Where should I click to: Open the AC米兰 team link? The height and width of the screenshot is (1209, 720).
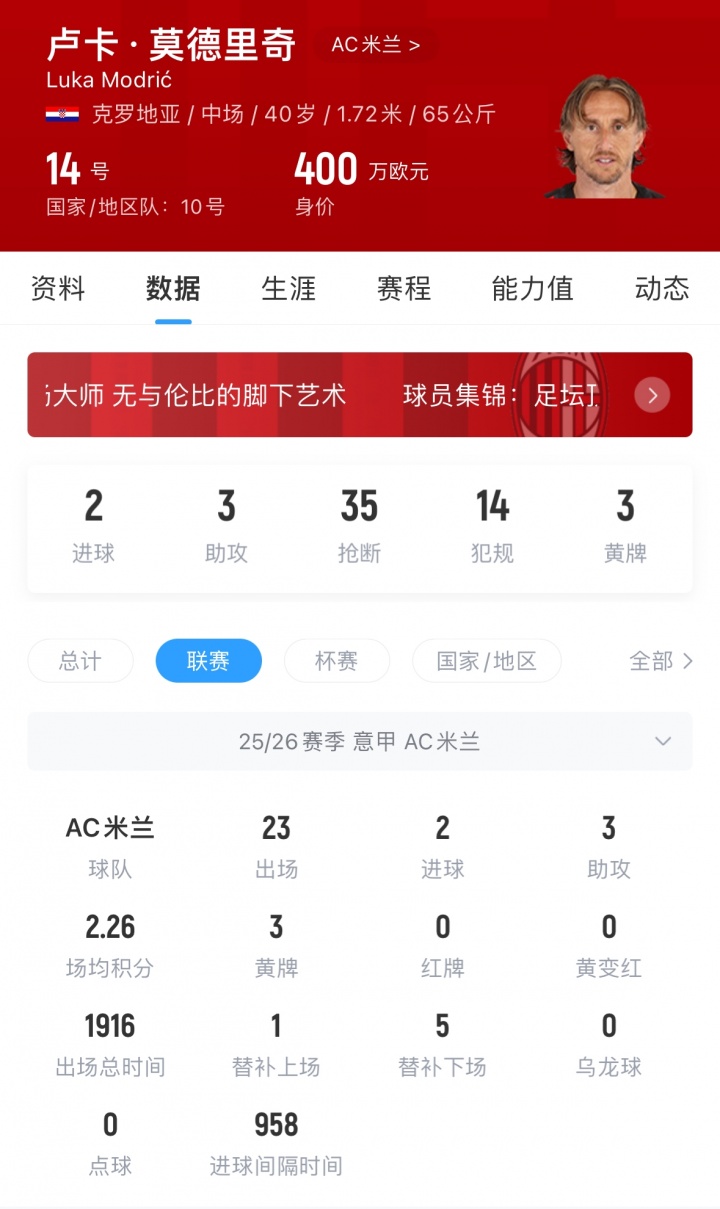click(375, 45)
